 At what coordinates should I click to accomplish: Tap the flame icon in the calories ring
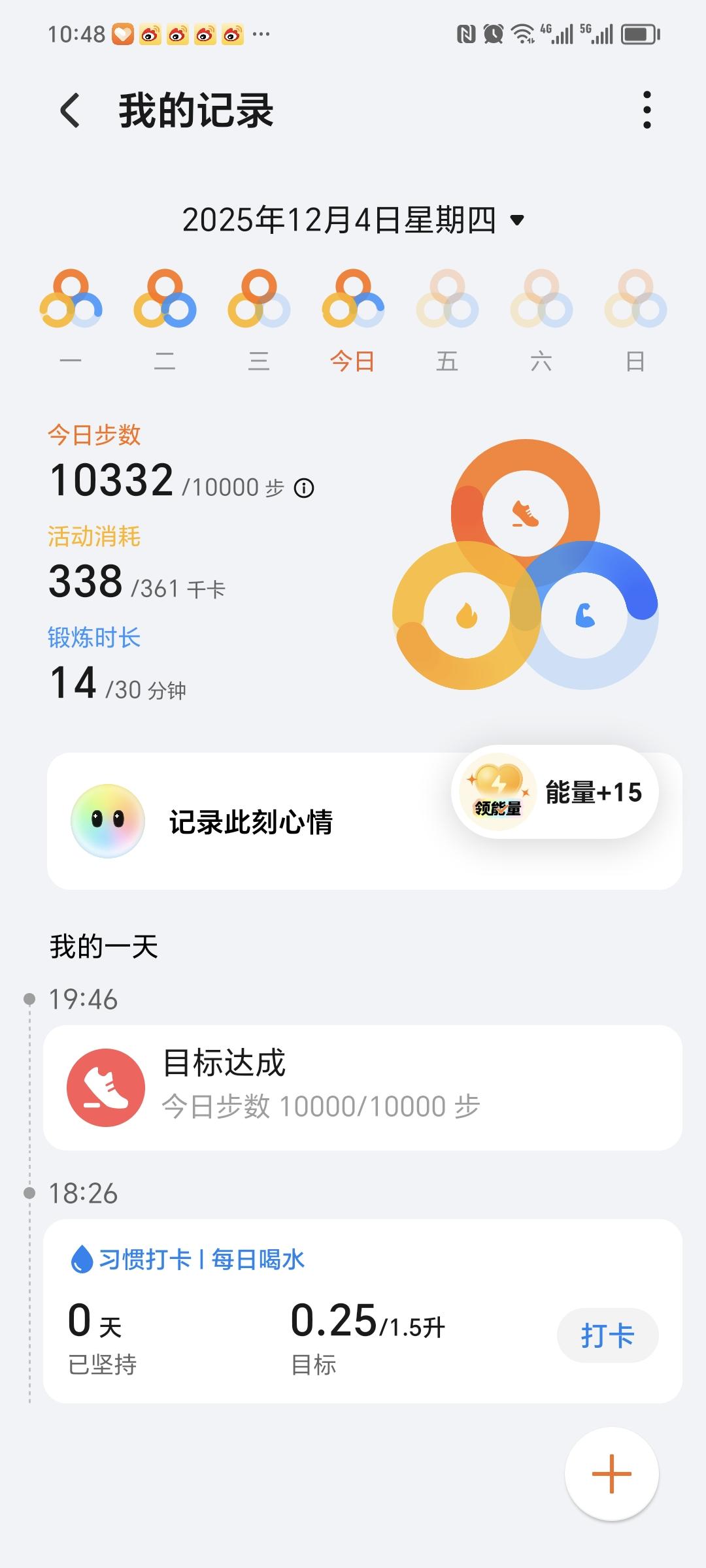pos(466,615)
